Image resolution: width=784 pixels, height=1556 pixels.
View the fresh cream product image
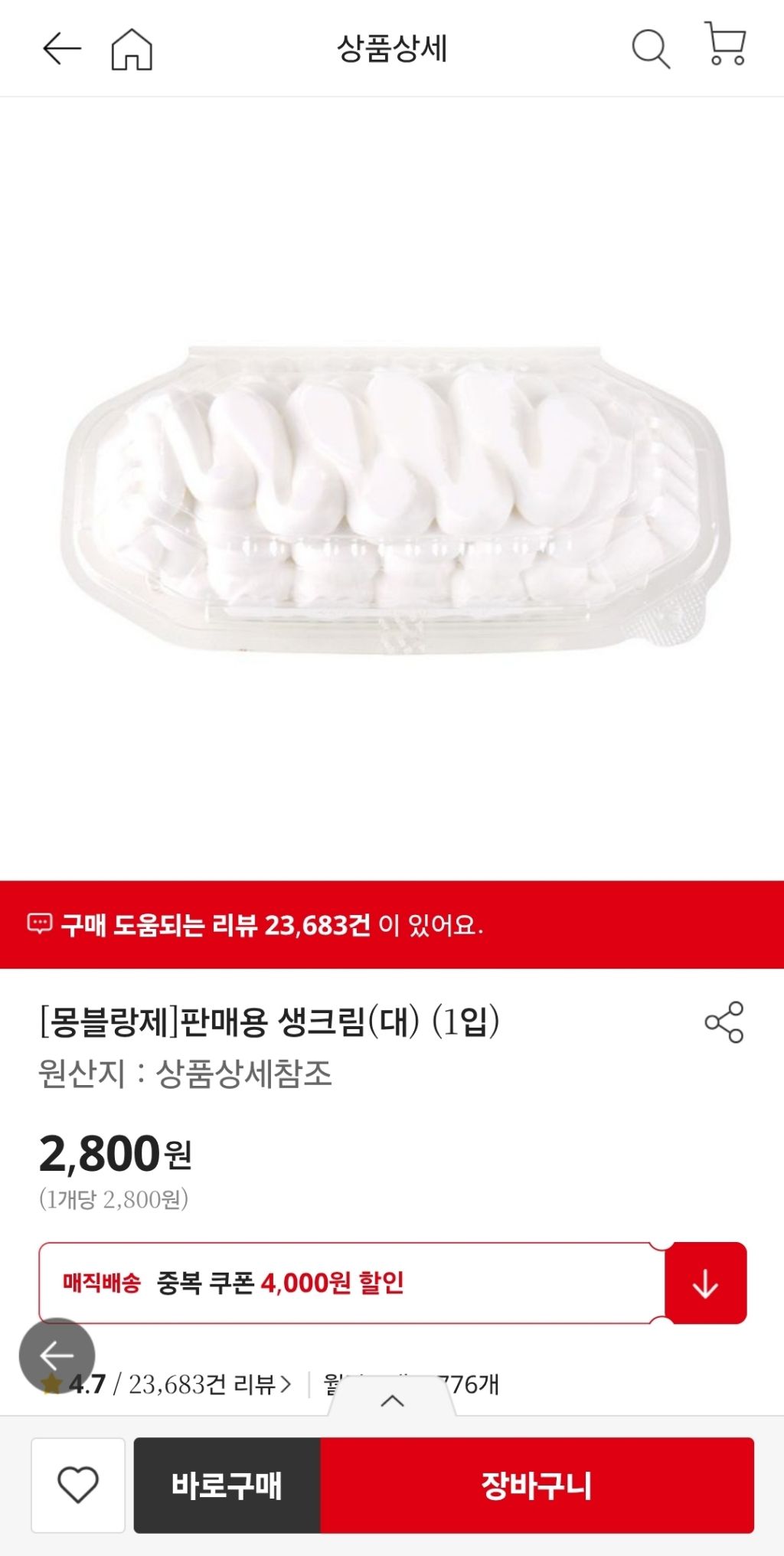pyautogui.click(x=392, y=498)
